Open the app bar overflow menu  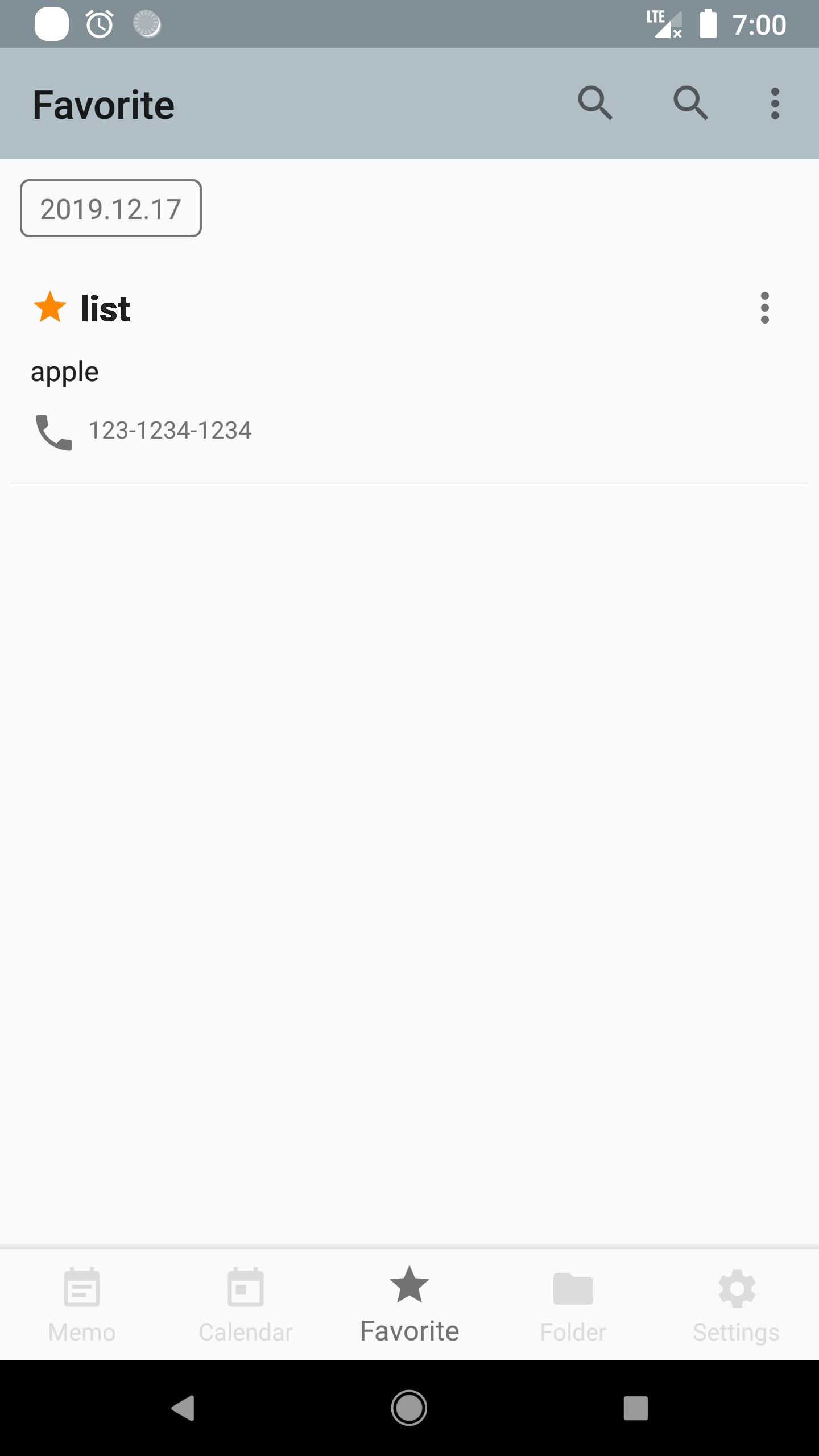tap(775, 104)
